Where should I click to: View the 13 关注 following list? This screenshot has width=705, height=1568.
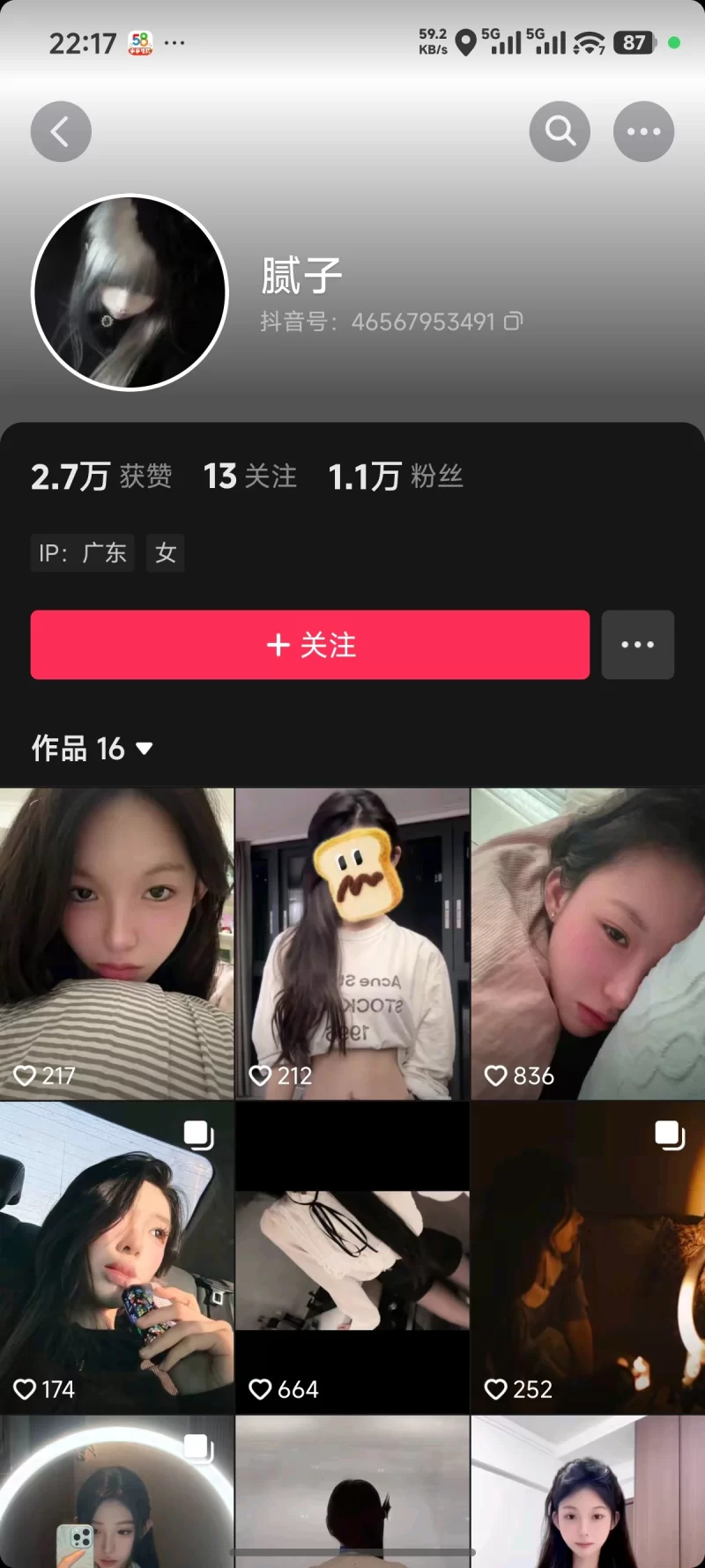tap(250, 477)
